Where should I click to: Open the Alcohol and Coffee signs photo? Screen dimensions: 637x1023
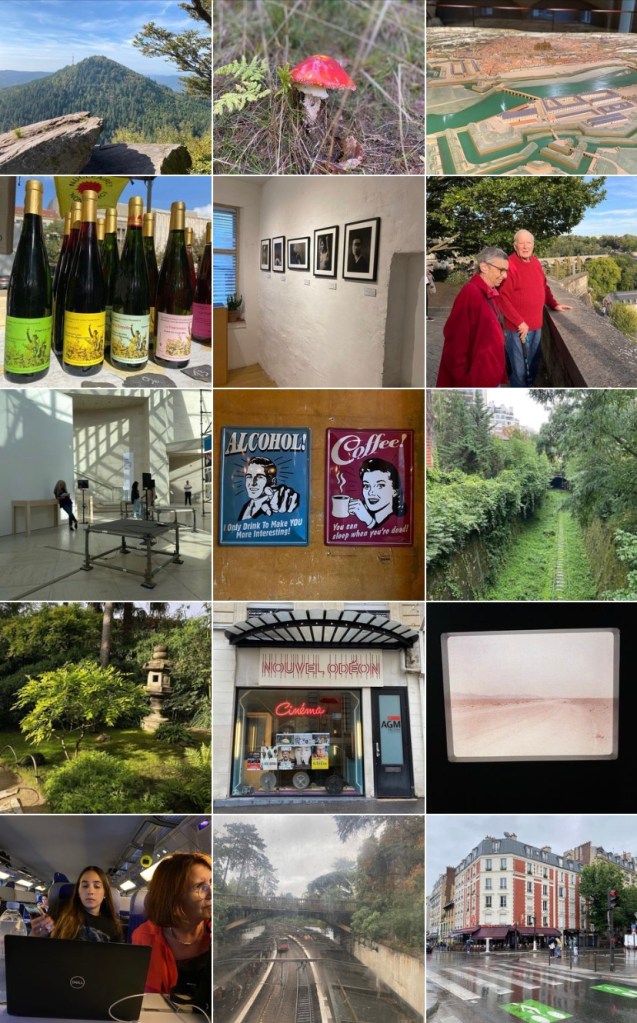(x=318, y=495)
